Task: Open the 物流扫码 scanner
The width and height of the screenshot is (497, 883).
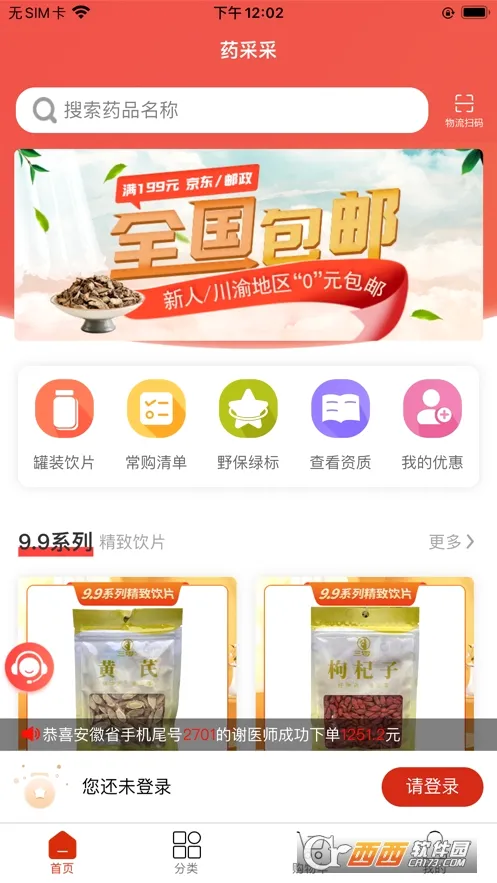Action: point(464,111)
